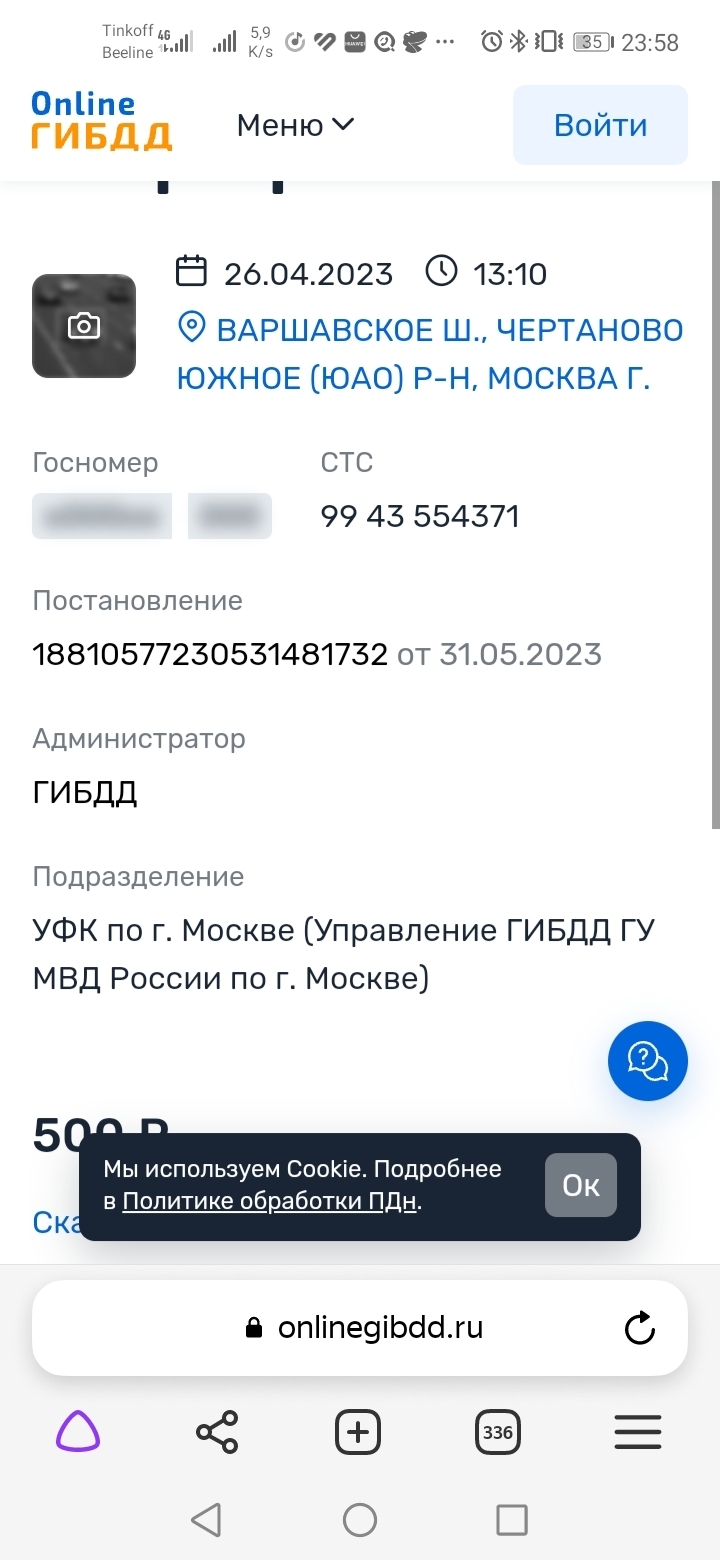The height and width of the screenshot is (1560, 720).
Task: Go back with the system back button
Action: (x=205, y=1521)
